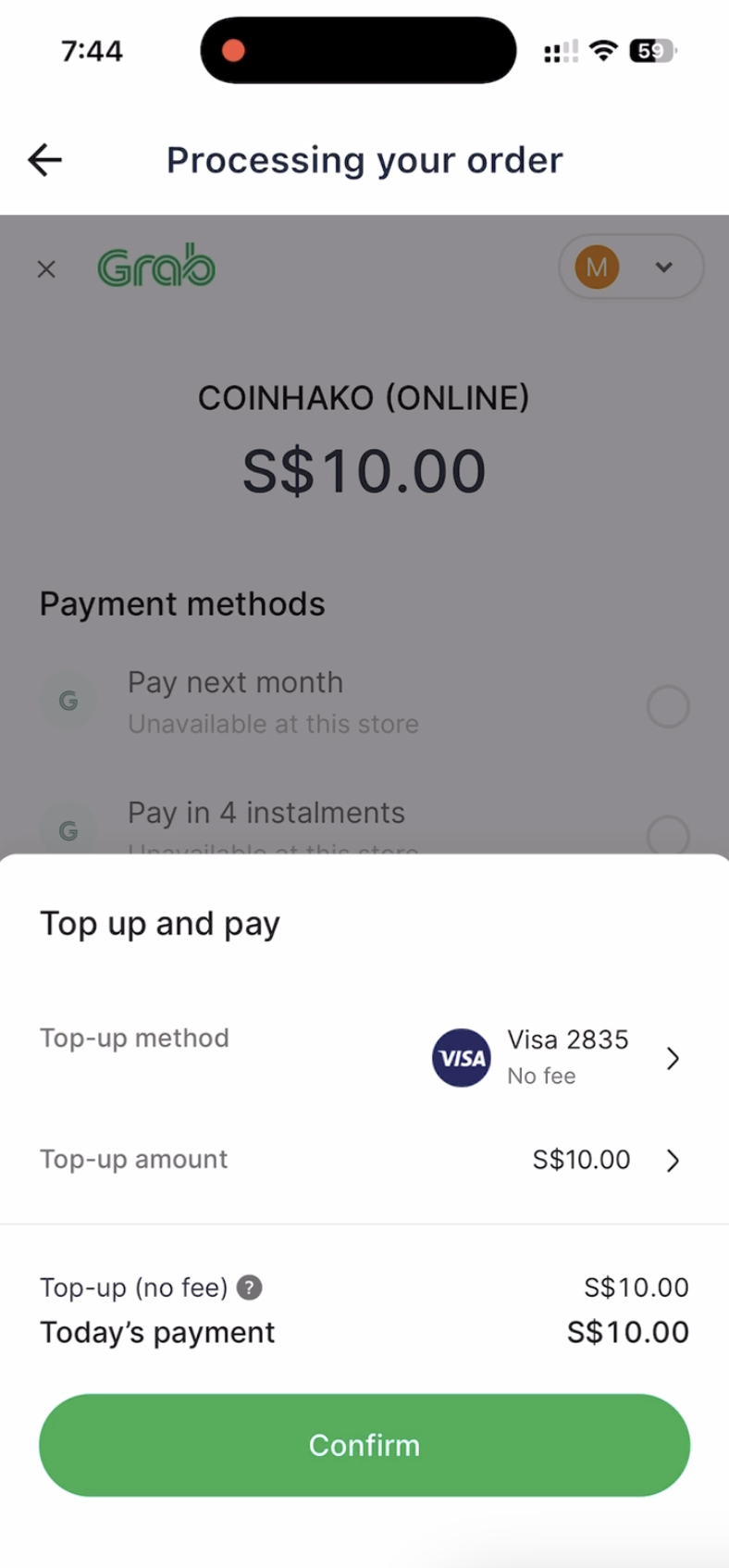The width and height of the screenshot is (729, 1568).
Task: Expand the account dropdown with M avatar
Action: coord(631,268)
